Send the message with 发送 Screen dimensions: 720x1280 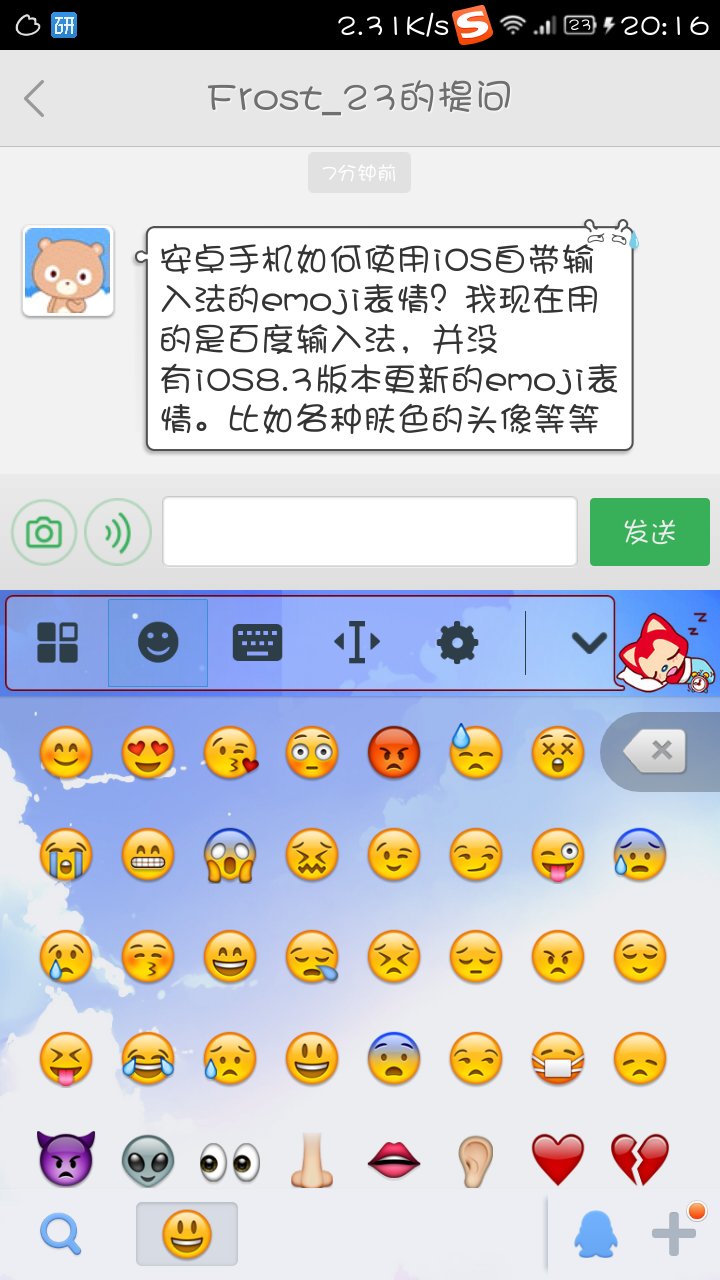(x=649, y=532)
